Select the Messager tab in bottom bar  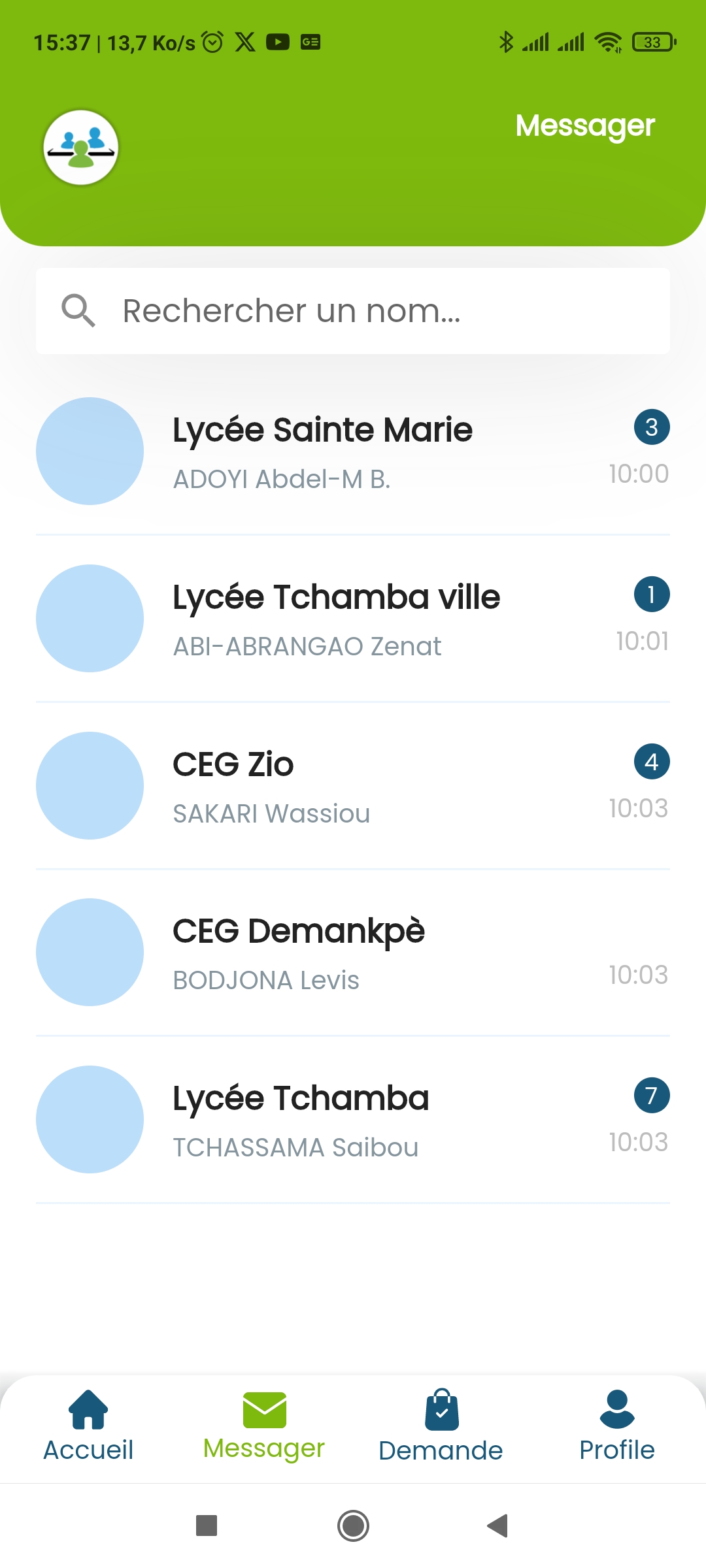pyautogui.click(x=264, y=1427)
